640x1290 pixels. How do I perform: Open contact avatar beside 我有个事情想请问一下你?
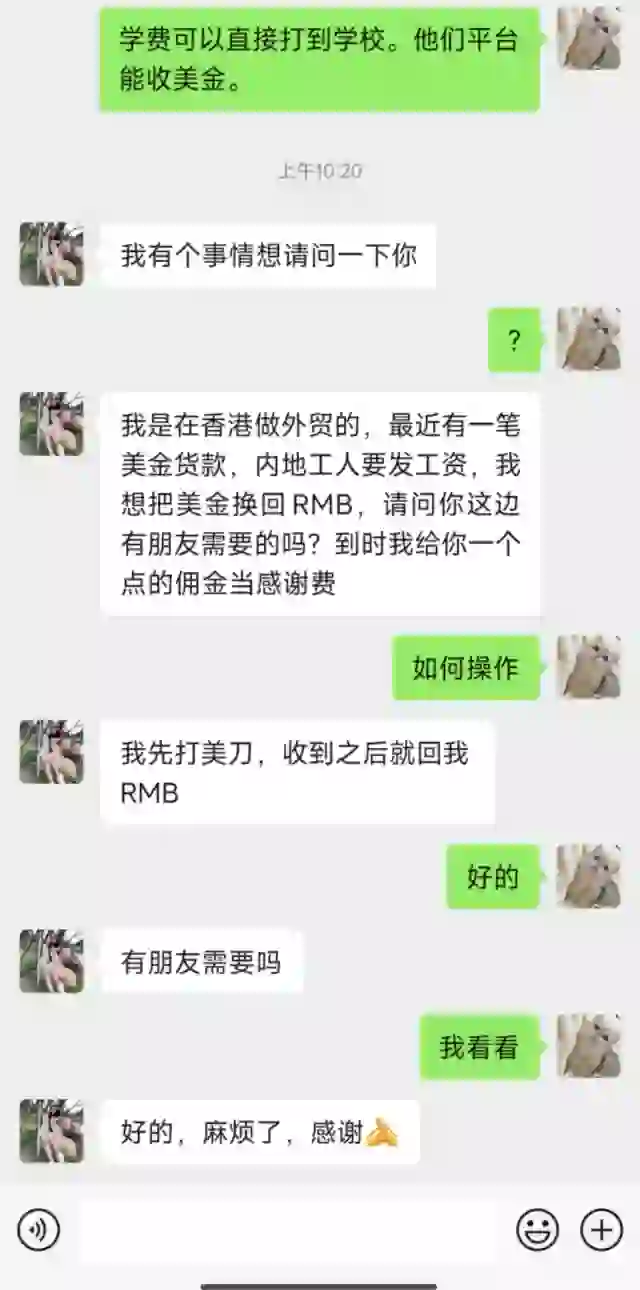click(x=51, y=255)
